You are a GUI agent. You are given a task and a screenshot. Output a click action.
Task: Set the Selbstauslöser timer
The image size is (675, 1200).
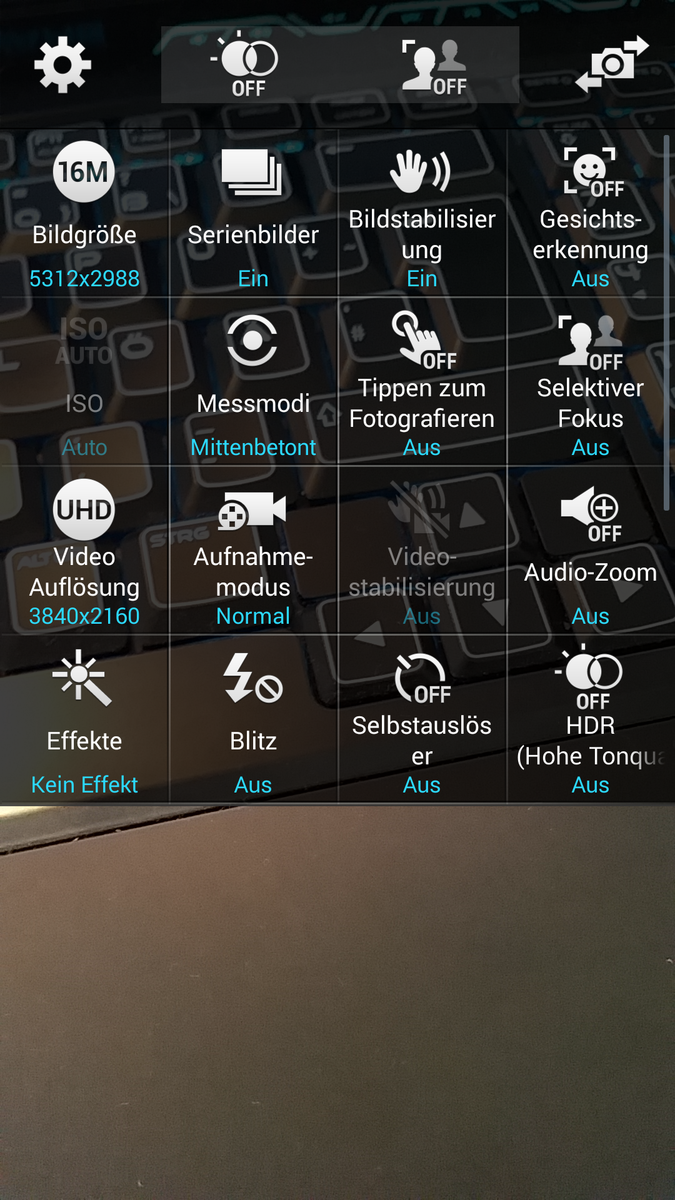click(421, 719)
